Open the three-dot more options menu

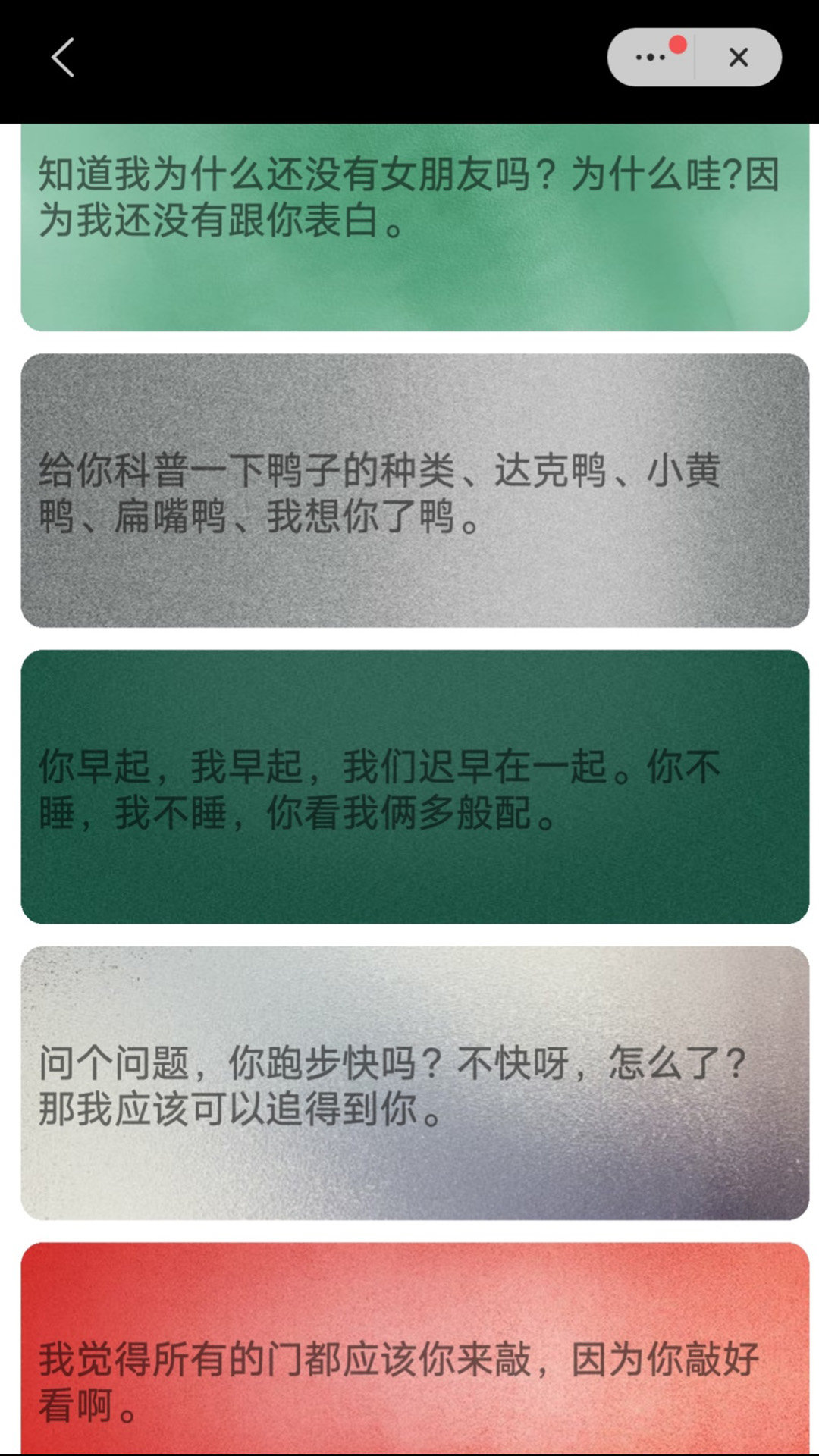[x=651, y=58]
